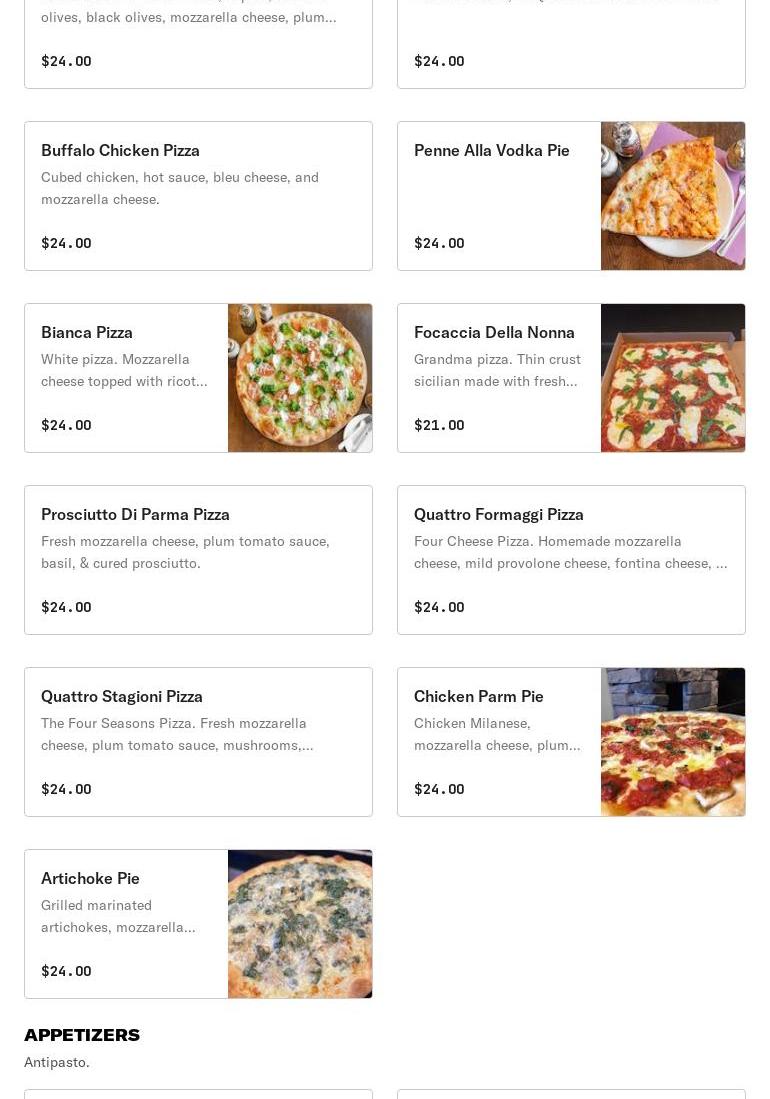Open the Buffalo Chicken Pizza item
This screenshot has height=1099, width=770.
(x=198, y=196)
